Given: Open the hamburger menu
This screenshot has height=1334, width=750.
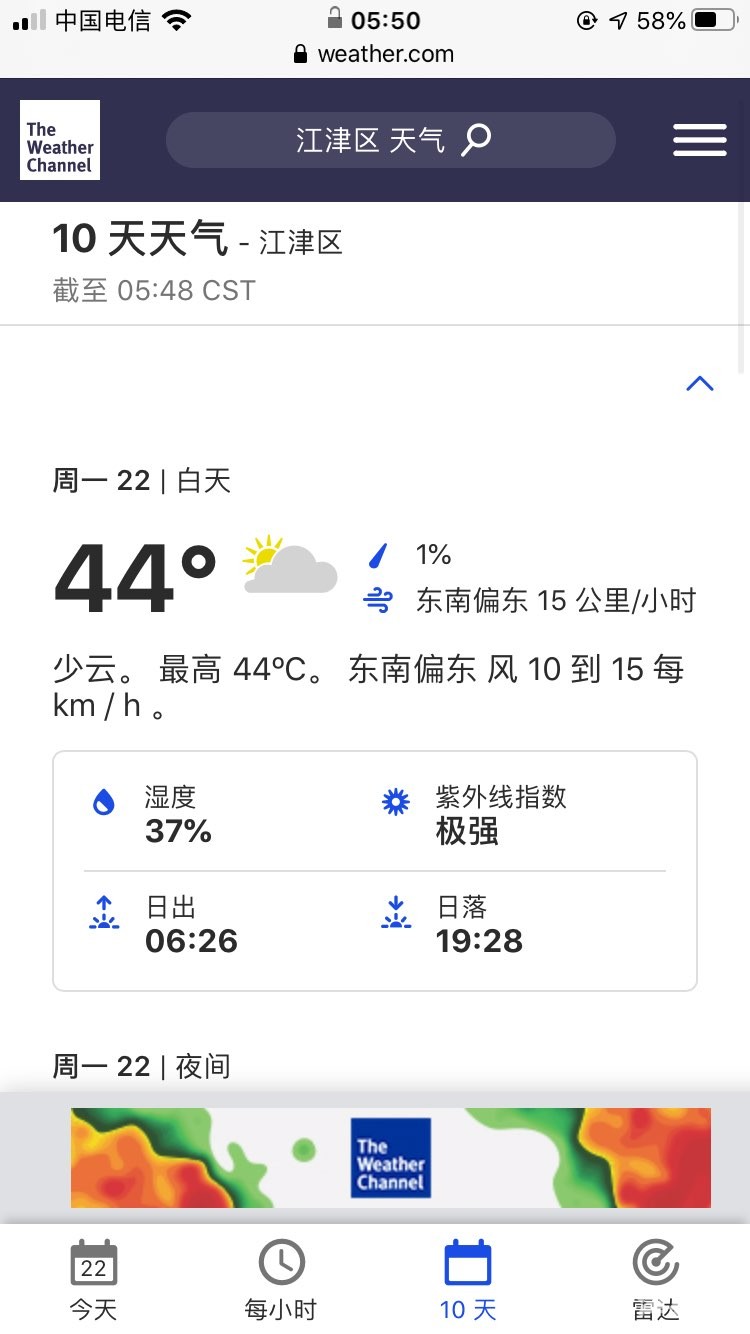Looking at the screenshot, I should pyautogui.click(x=699, y=140).
